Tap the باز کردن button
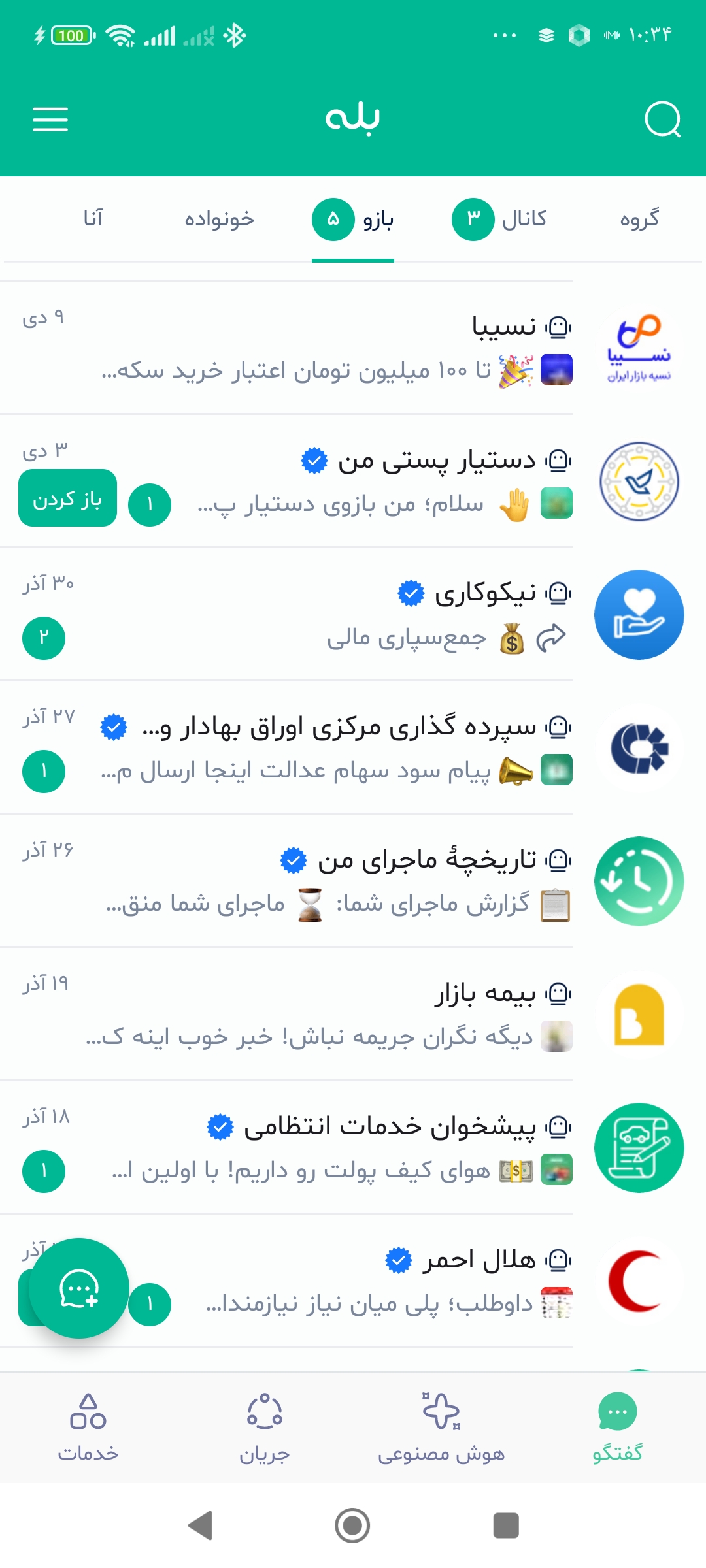706x1568 pixels. pos(67,498)
